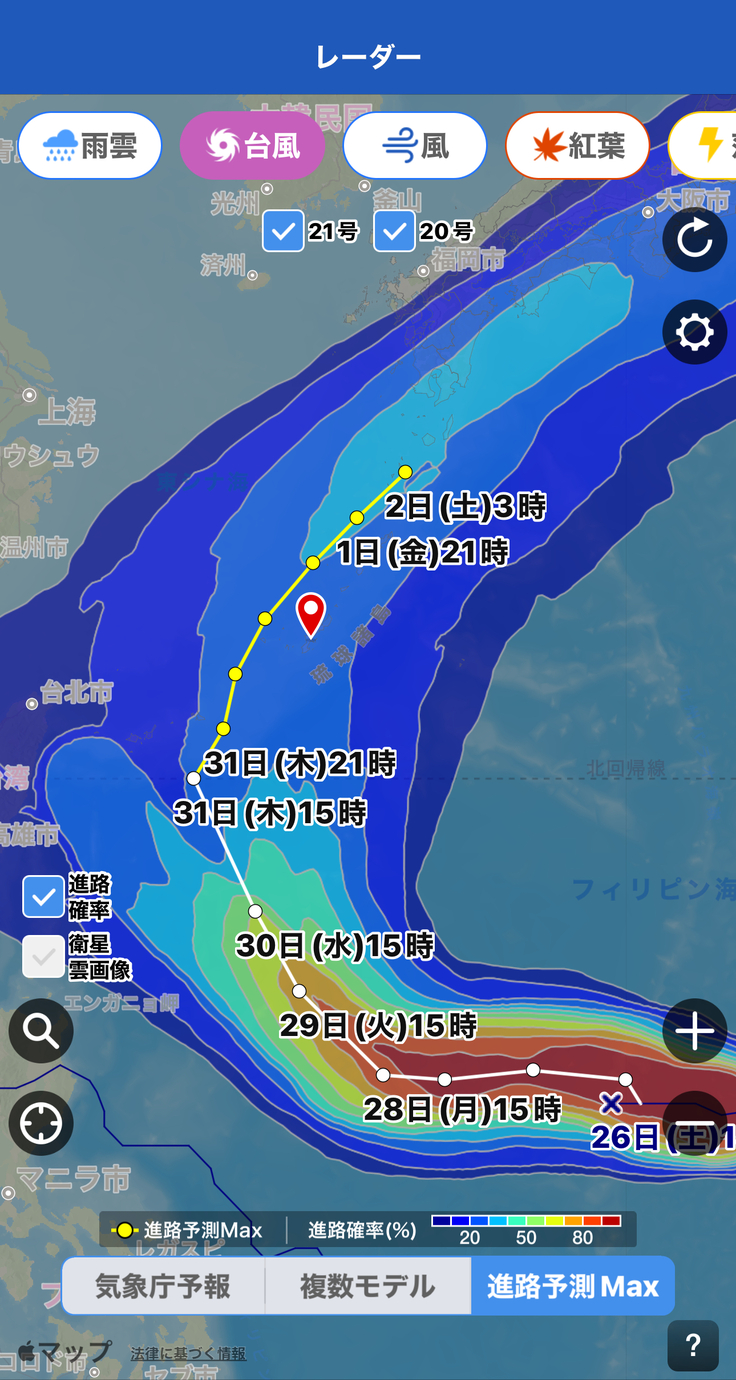This screenshot has height=1380, width=736.
Task: Switch to the 複数モデル tab
Action: pyautogui.click(x=368, y=1286)
